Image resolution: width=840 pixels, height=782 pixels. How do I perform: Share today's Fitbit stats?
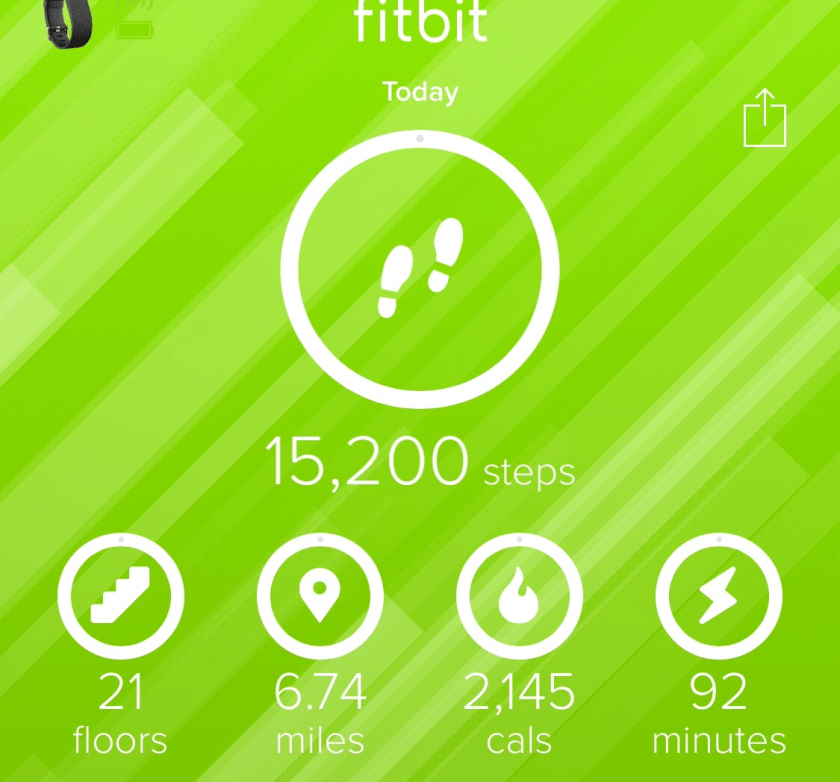(x=765, y=118)
